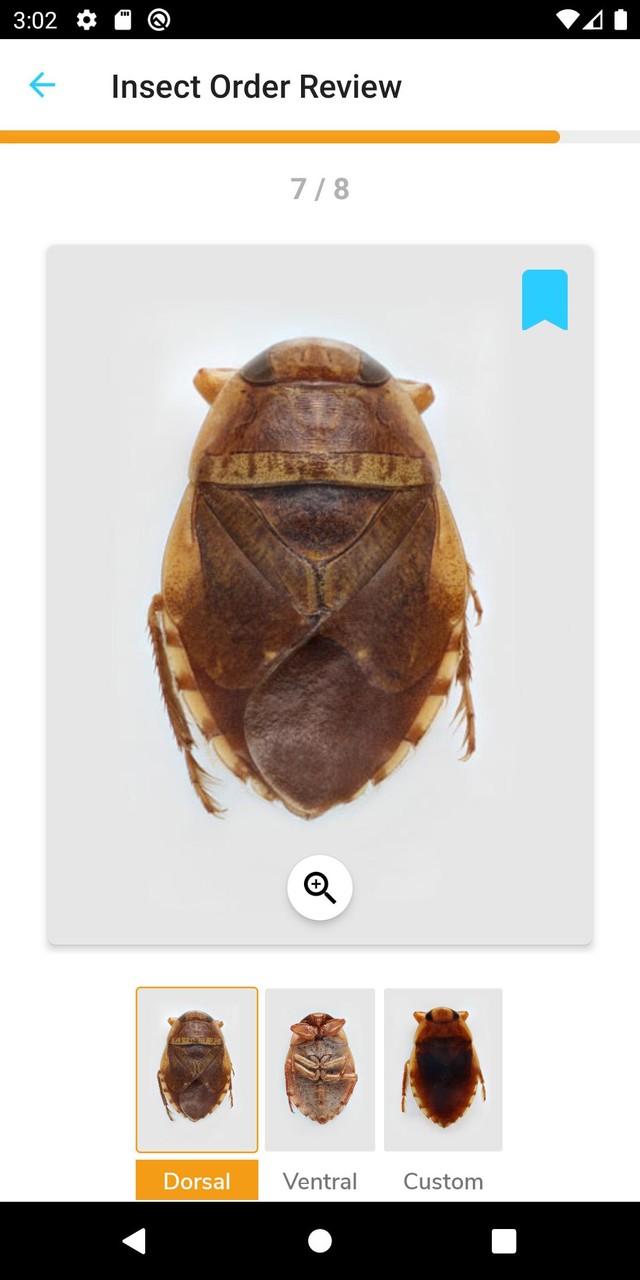The width and height of the screenshot is (640, 1280).
Task: Go back using the top-left arrow
Action: [42, 86]
